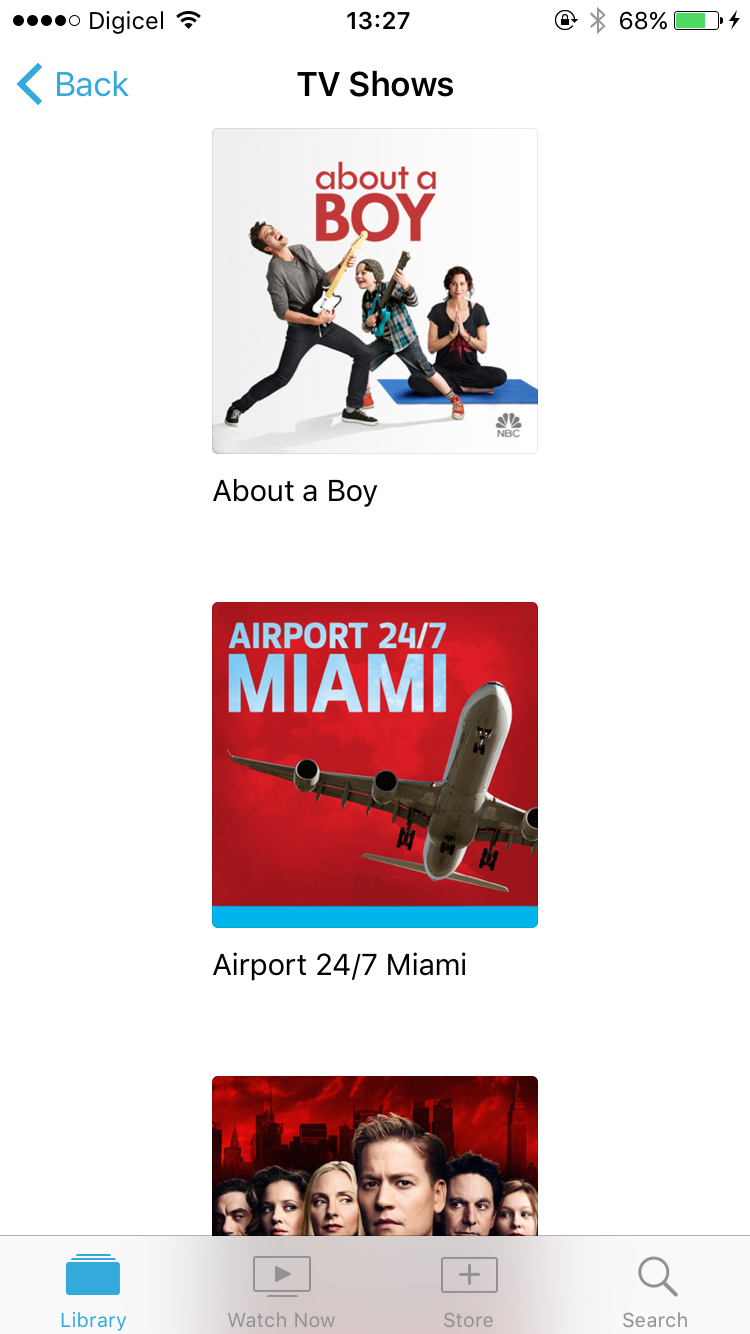Open the Search tab

point(655,1290)
